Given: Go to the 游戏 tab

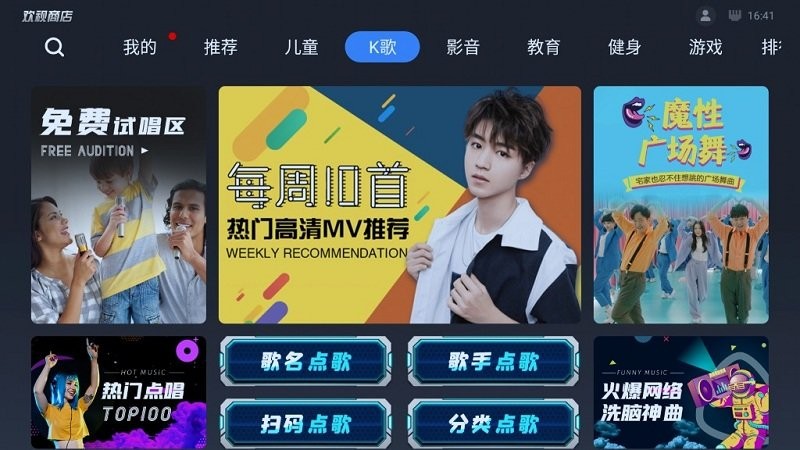Looking at the screenshot, I should click(705, 47).
